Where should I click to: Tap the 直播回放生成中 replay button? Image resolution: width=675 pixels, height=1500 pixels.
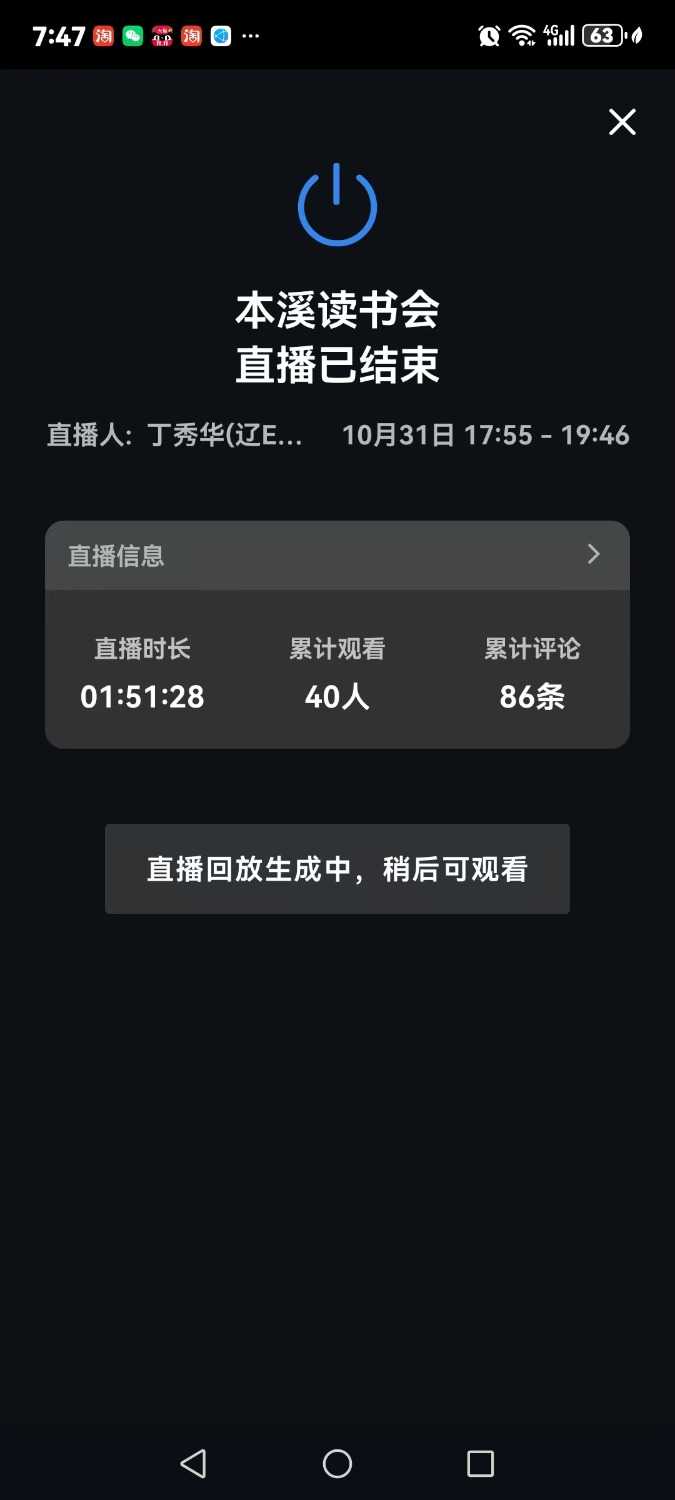coord(337,869)
